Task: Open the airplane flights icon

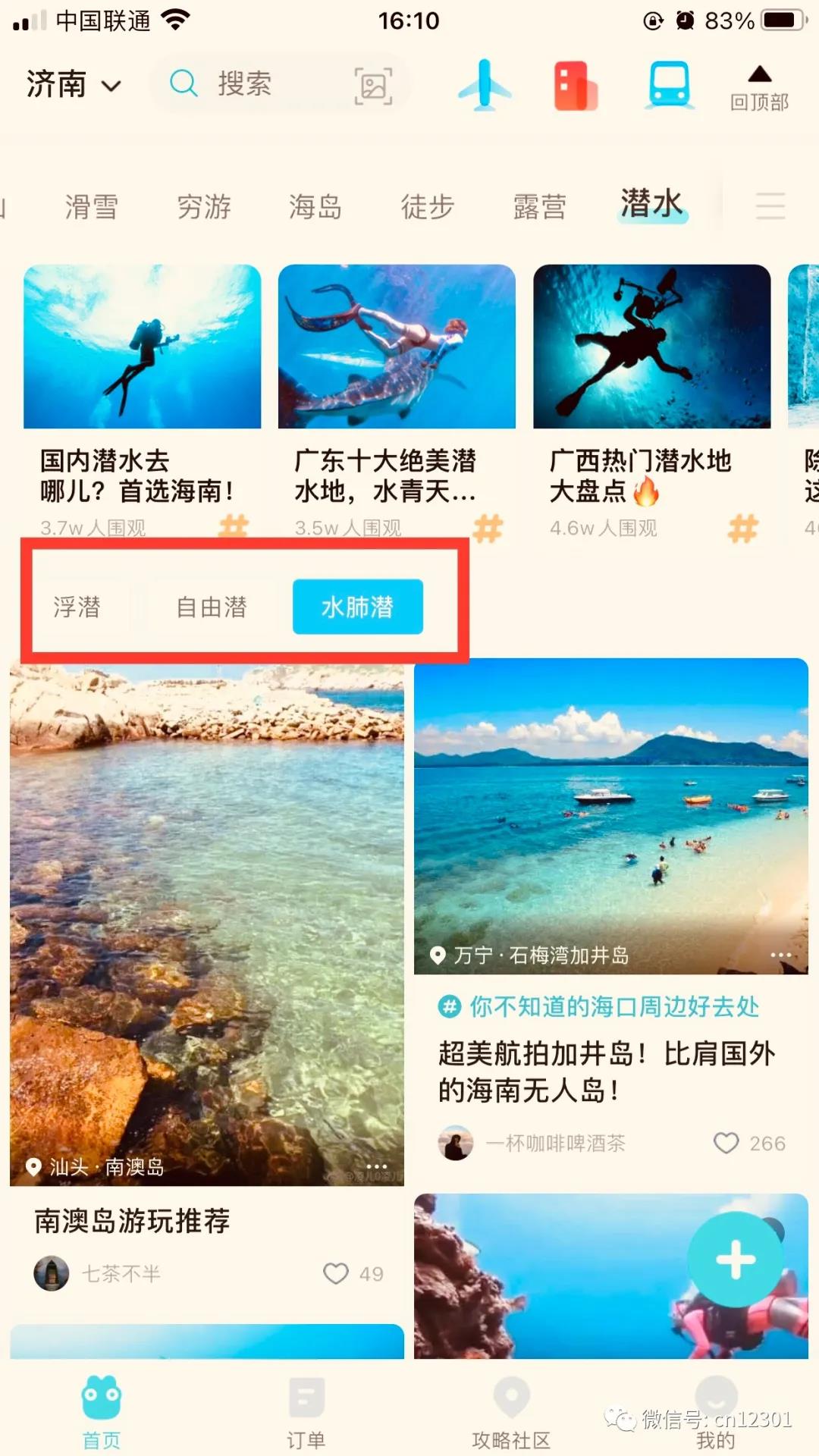Action: [484, 86]
